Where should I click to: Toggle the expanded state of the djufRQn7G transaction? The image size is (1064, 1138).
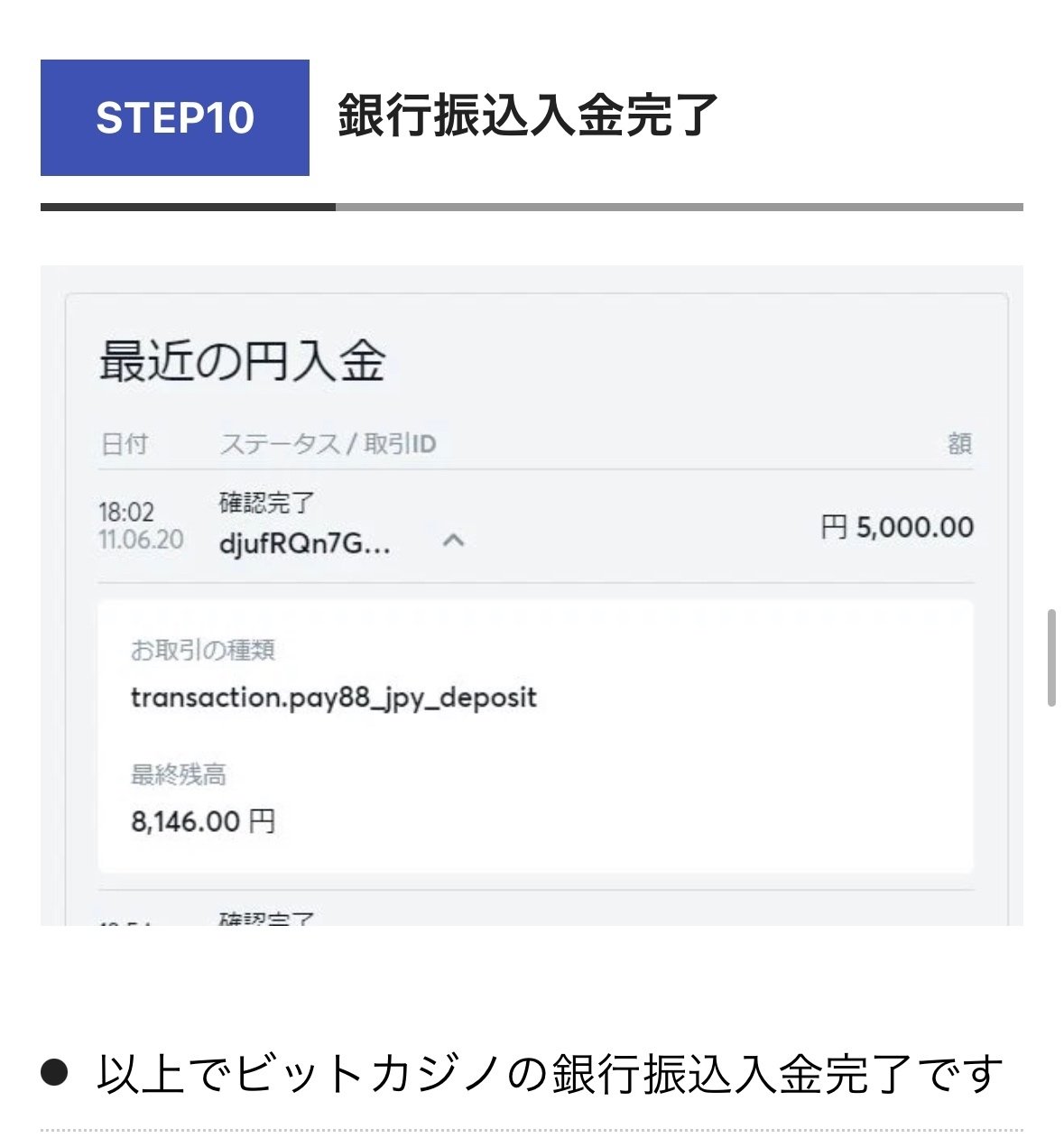coord(455,541)
